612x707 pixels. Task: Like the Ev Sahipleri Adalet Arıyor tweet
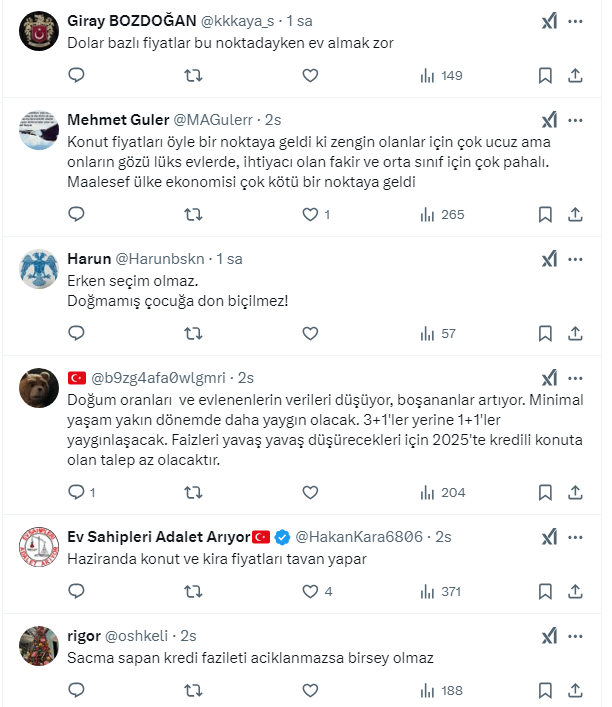point(310,591)
